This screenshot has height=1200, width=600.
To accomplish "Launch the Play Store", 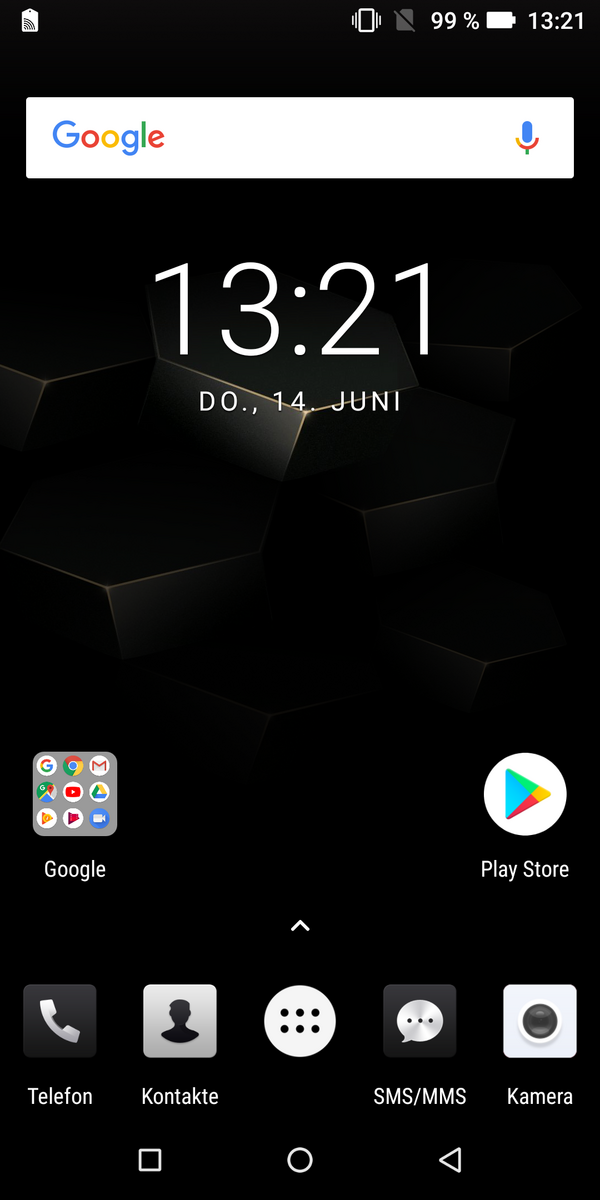I will pos(525,794).
